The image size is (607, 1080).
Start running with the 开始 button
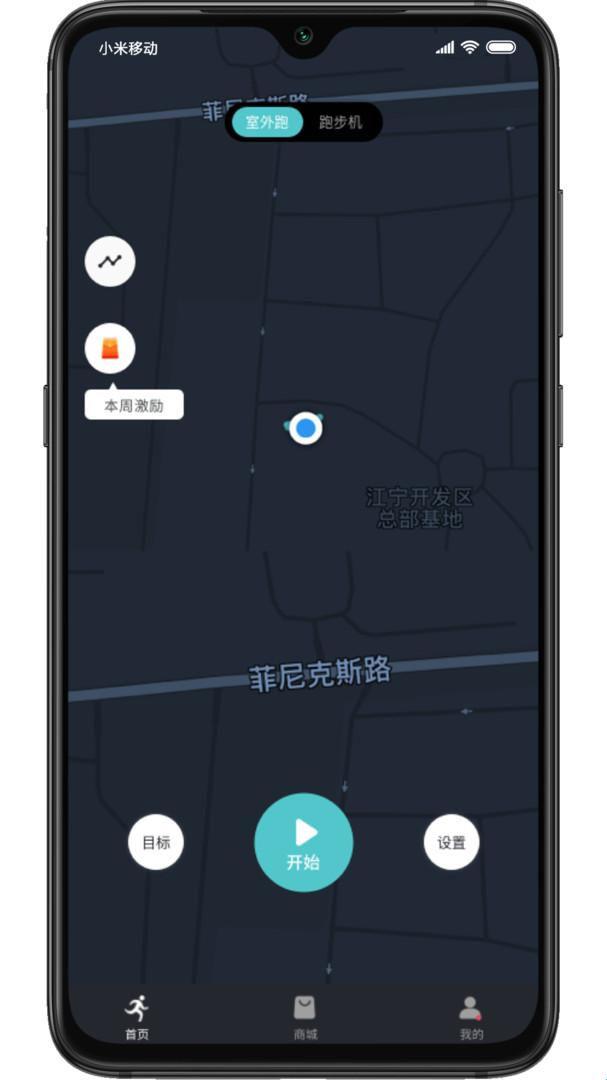[304, 842]
